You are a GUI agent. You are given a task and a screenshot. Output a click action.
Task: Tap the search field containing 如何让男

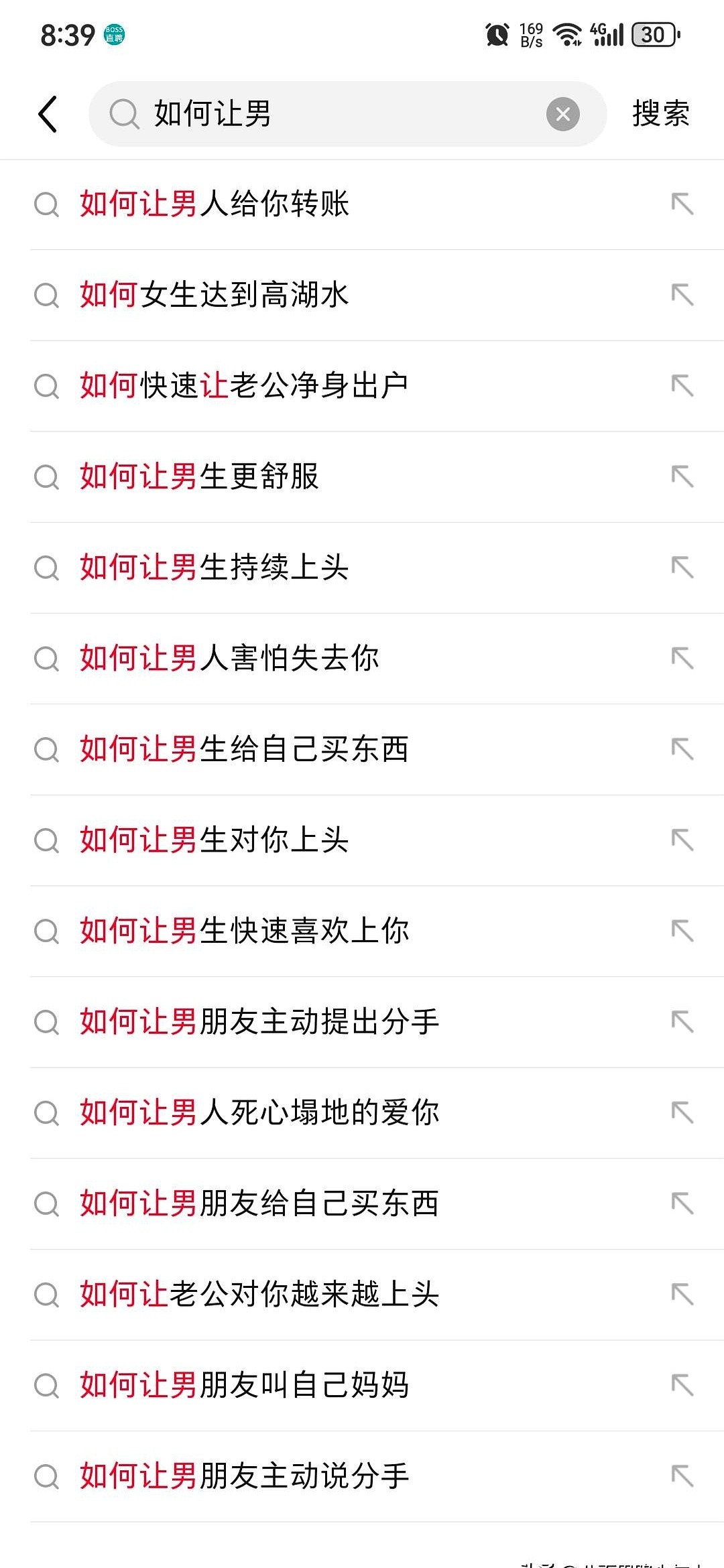click(335, 114)
